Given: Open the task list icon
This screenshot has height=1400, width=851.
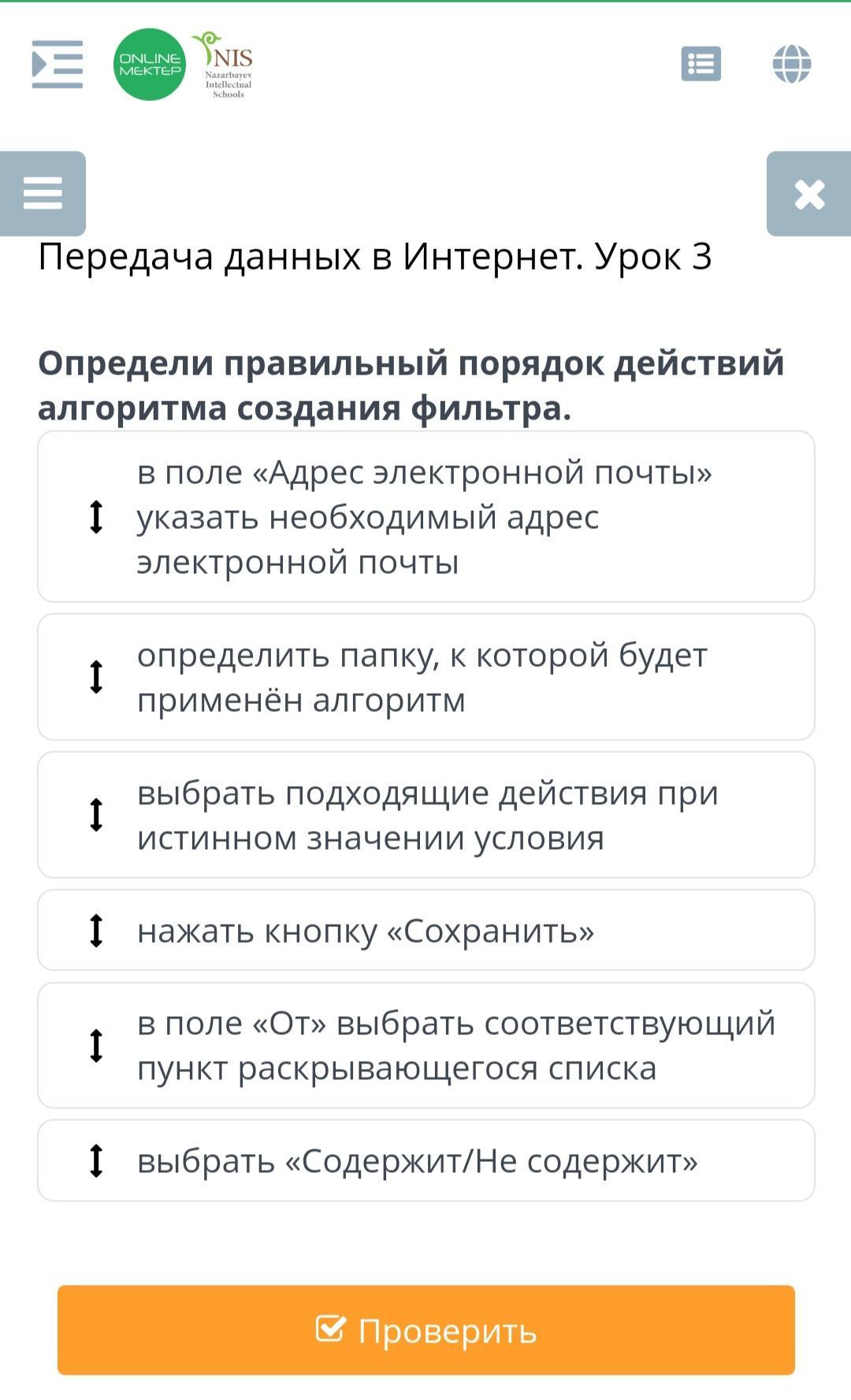Looking at the screenshot, I should [x=700, y=64].
